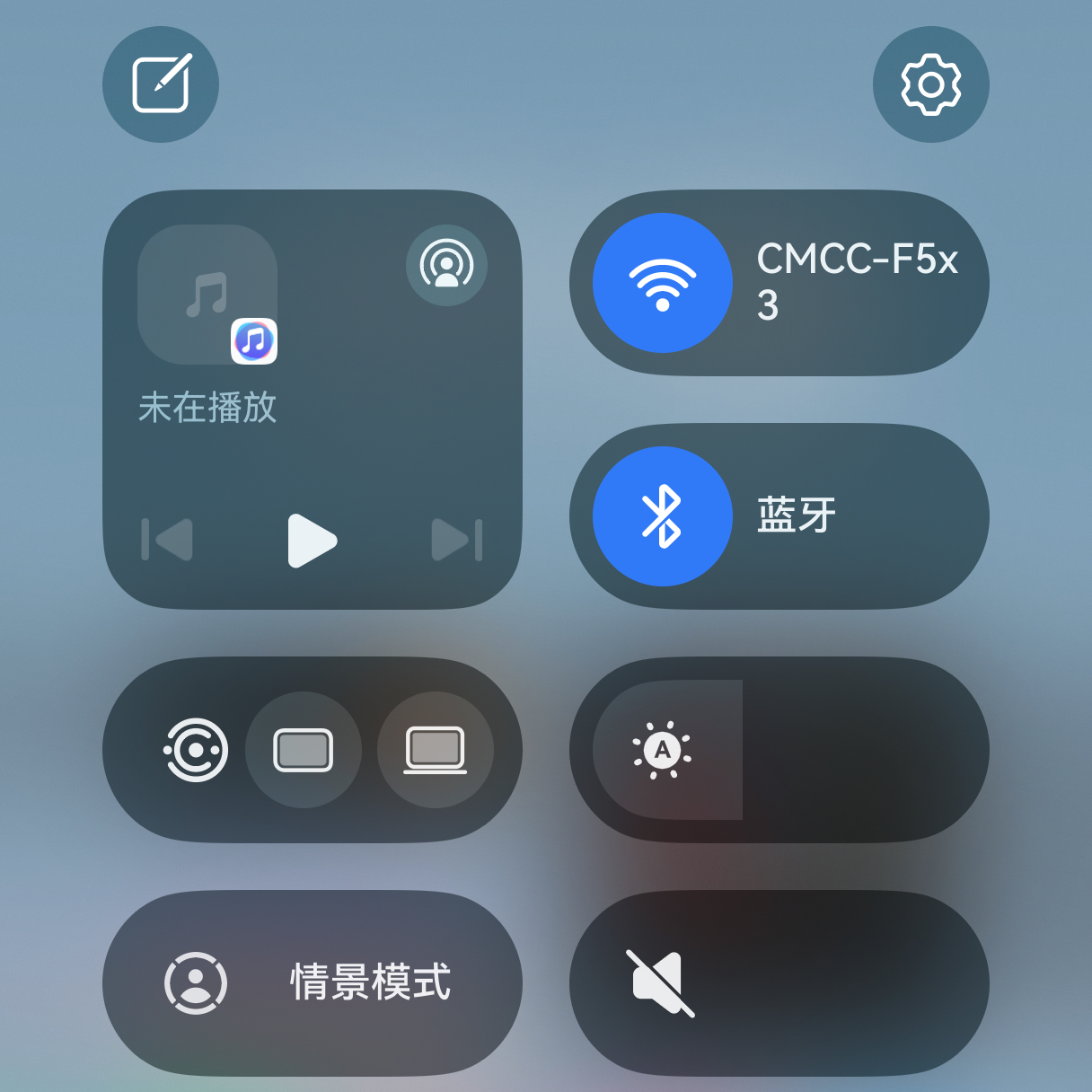
Task: Select the laptop device icon
Action: 436,750
